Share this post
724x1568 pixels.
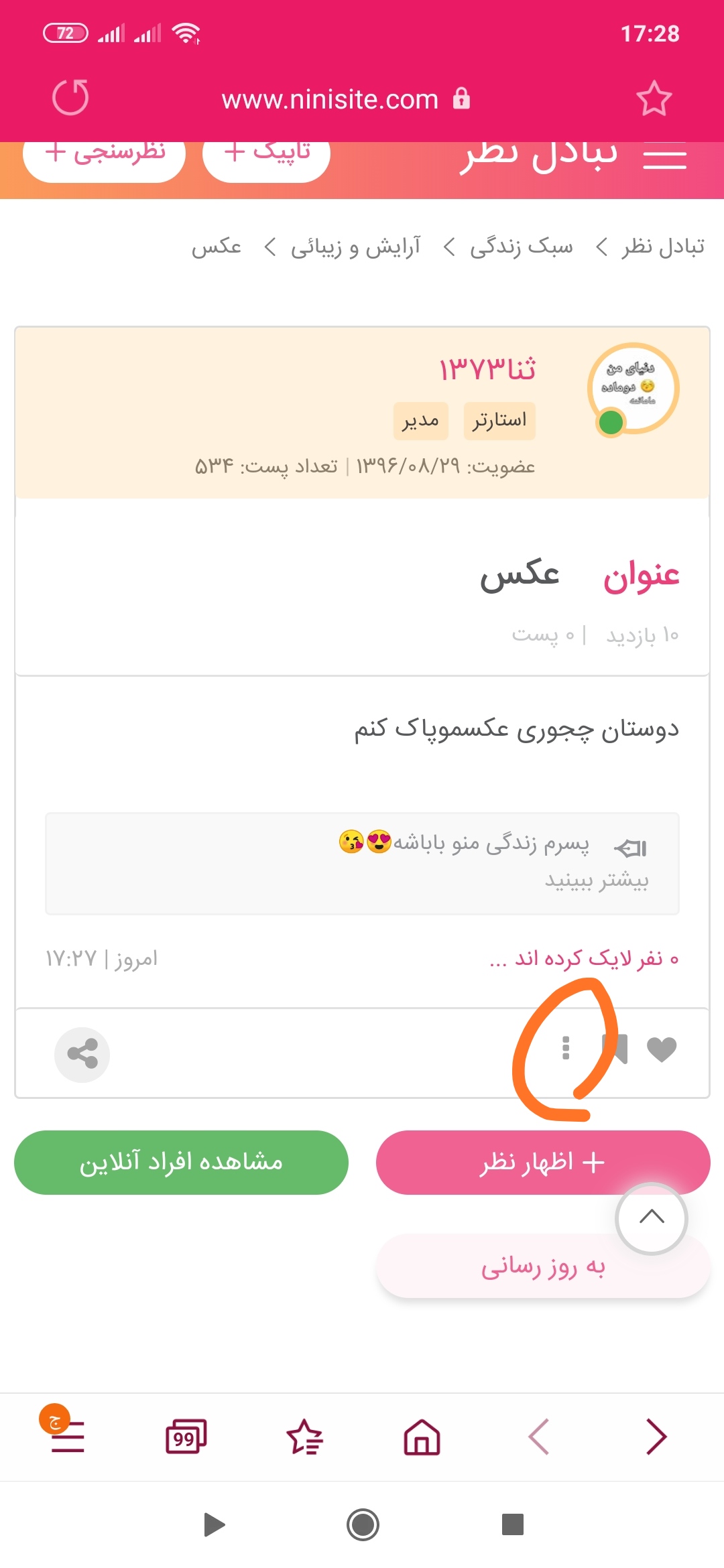[x=82, y=1055]
